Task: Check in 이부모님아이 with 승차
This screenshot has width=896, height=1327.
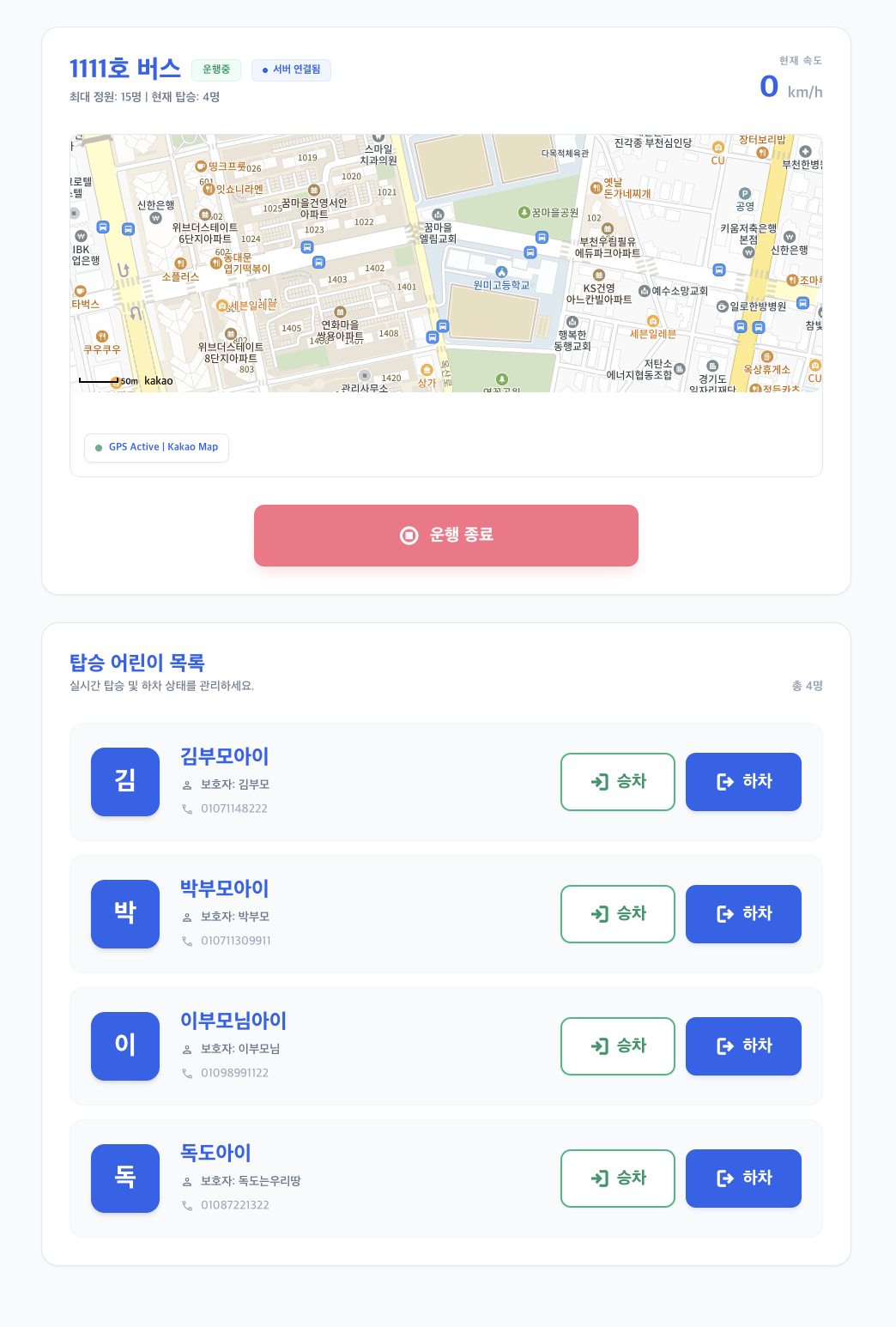Action: (x=617, y=1046)
